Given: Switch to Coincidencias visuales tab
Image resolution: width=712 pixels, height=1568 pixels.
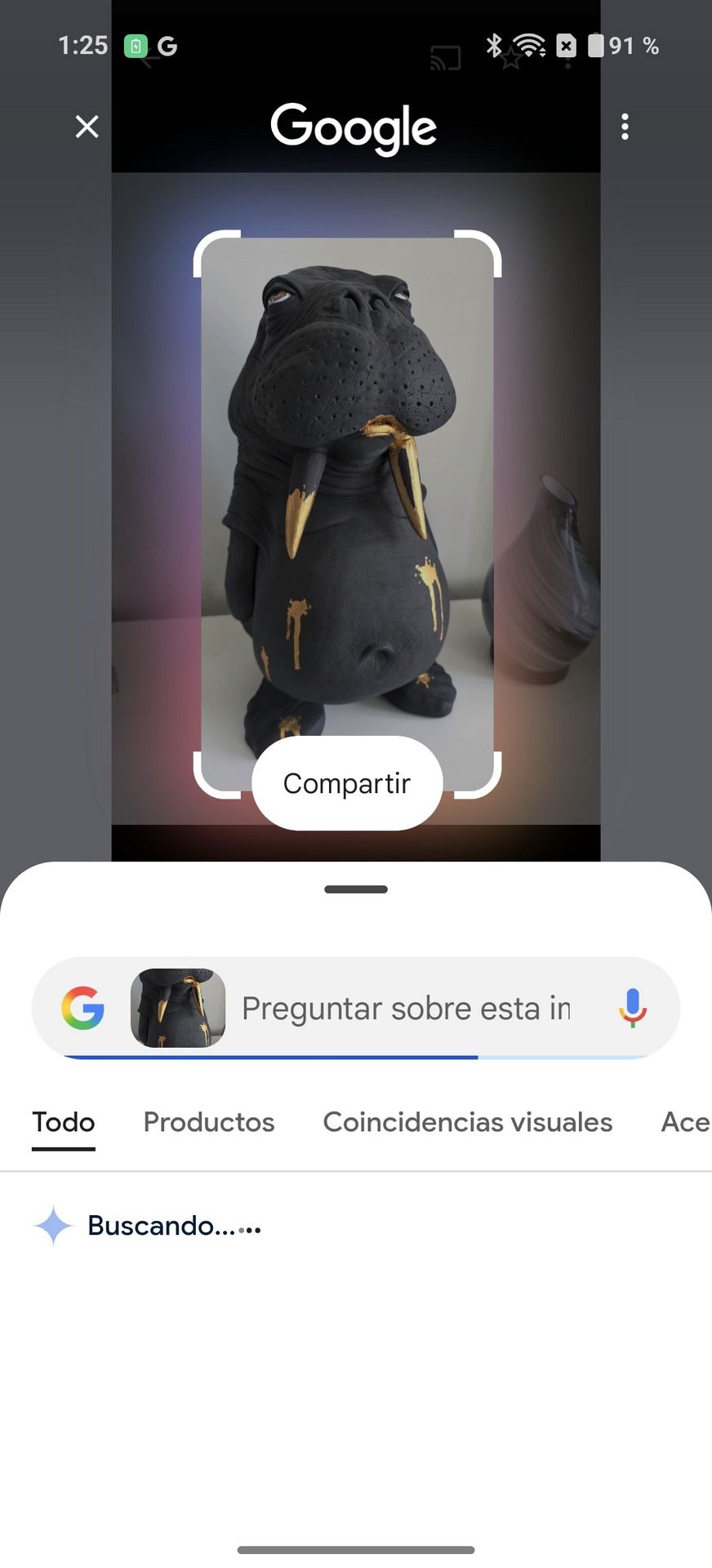Looking at the screenshot, I should click(x=468, y=1122).
